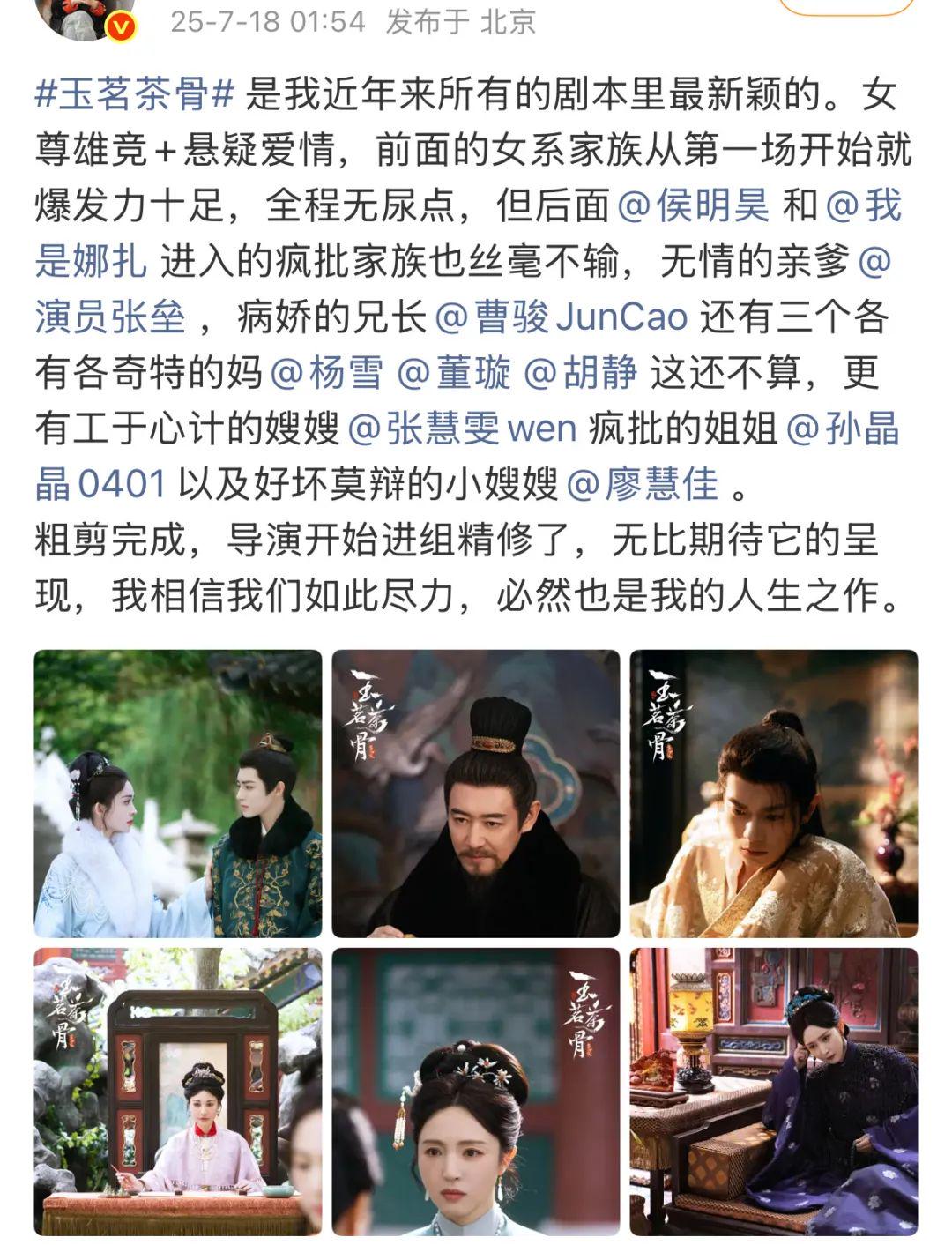This screenshot has width=952, height=1245.
Task: View photo of bearded man in black
Action: tap(476, 794)
